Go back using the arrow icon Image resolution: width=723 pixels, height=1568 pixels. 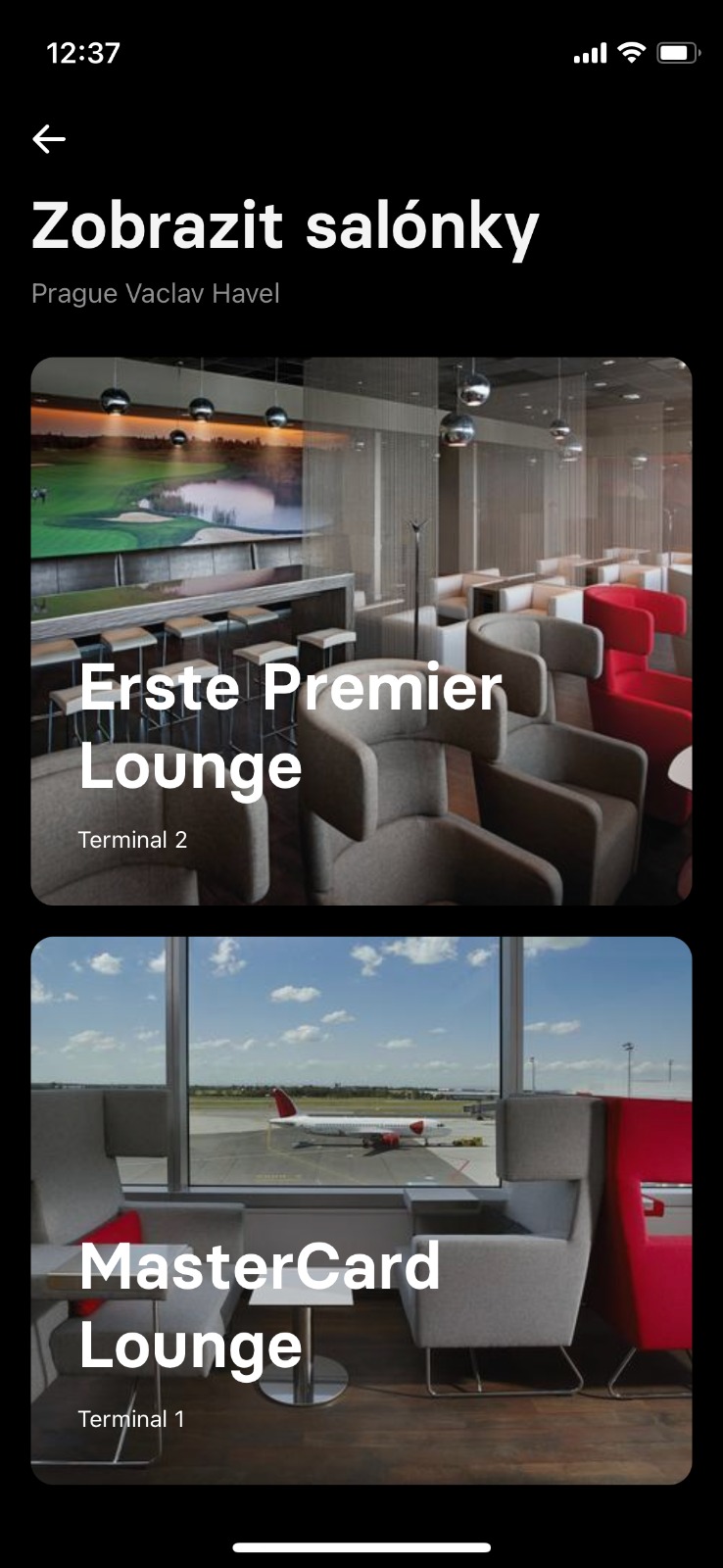coord(49,139)
